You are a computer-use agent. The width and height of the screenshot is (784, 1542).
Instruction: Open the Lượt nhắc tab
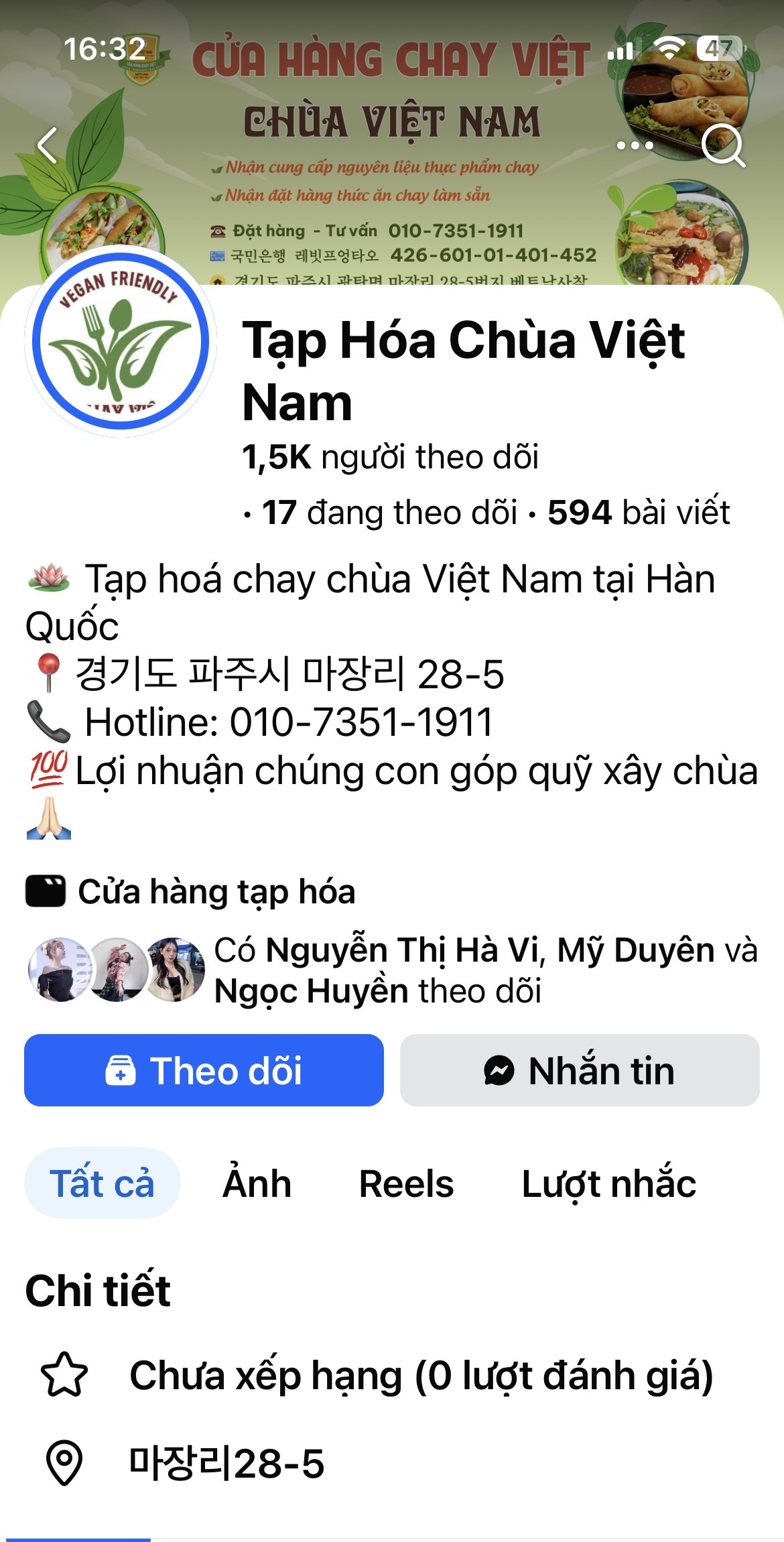coord(608,1183)
